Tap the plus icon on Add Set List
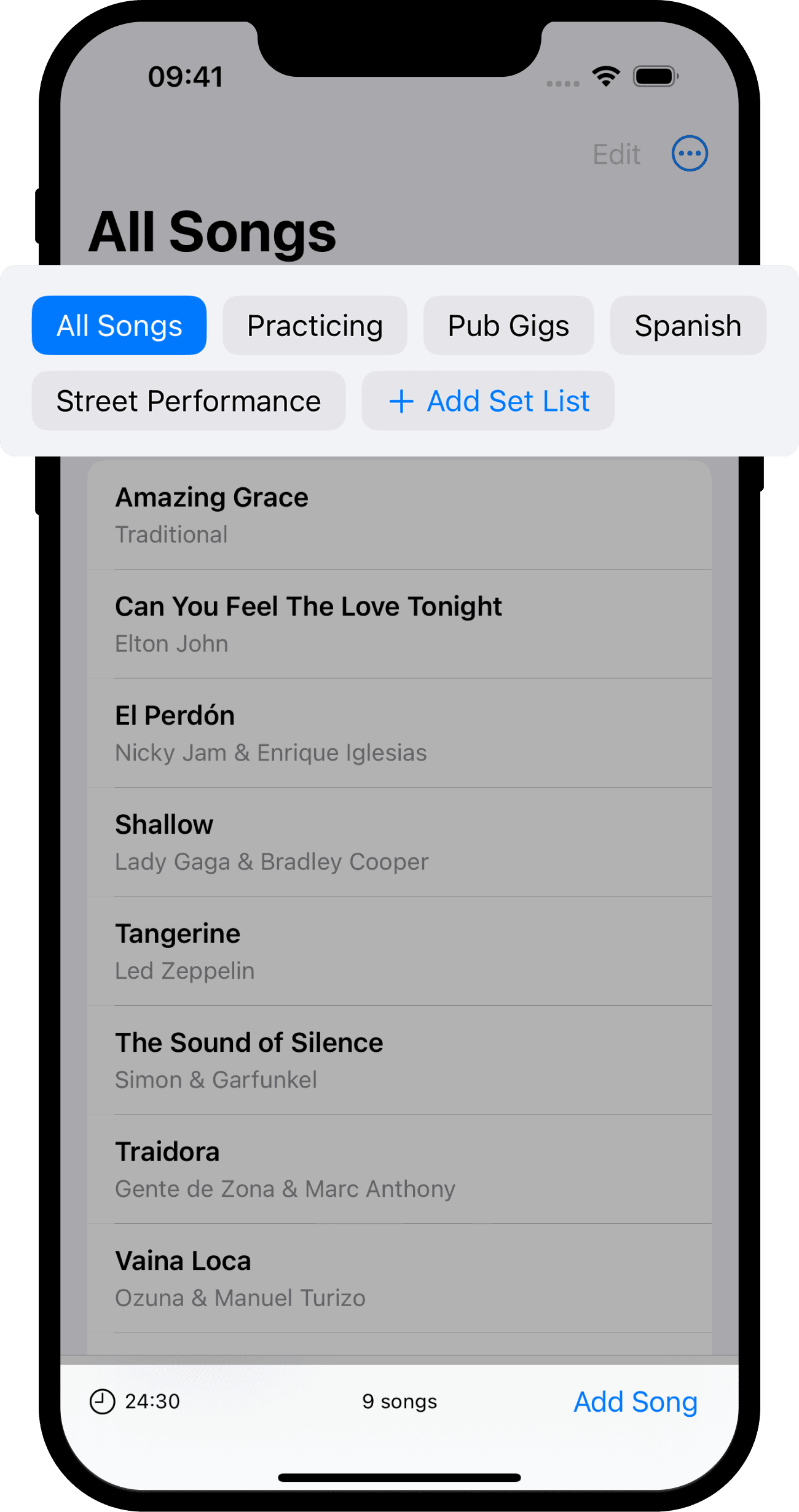Screen dimensions: 799x1512 pos(401,401)
